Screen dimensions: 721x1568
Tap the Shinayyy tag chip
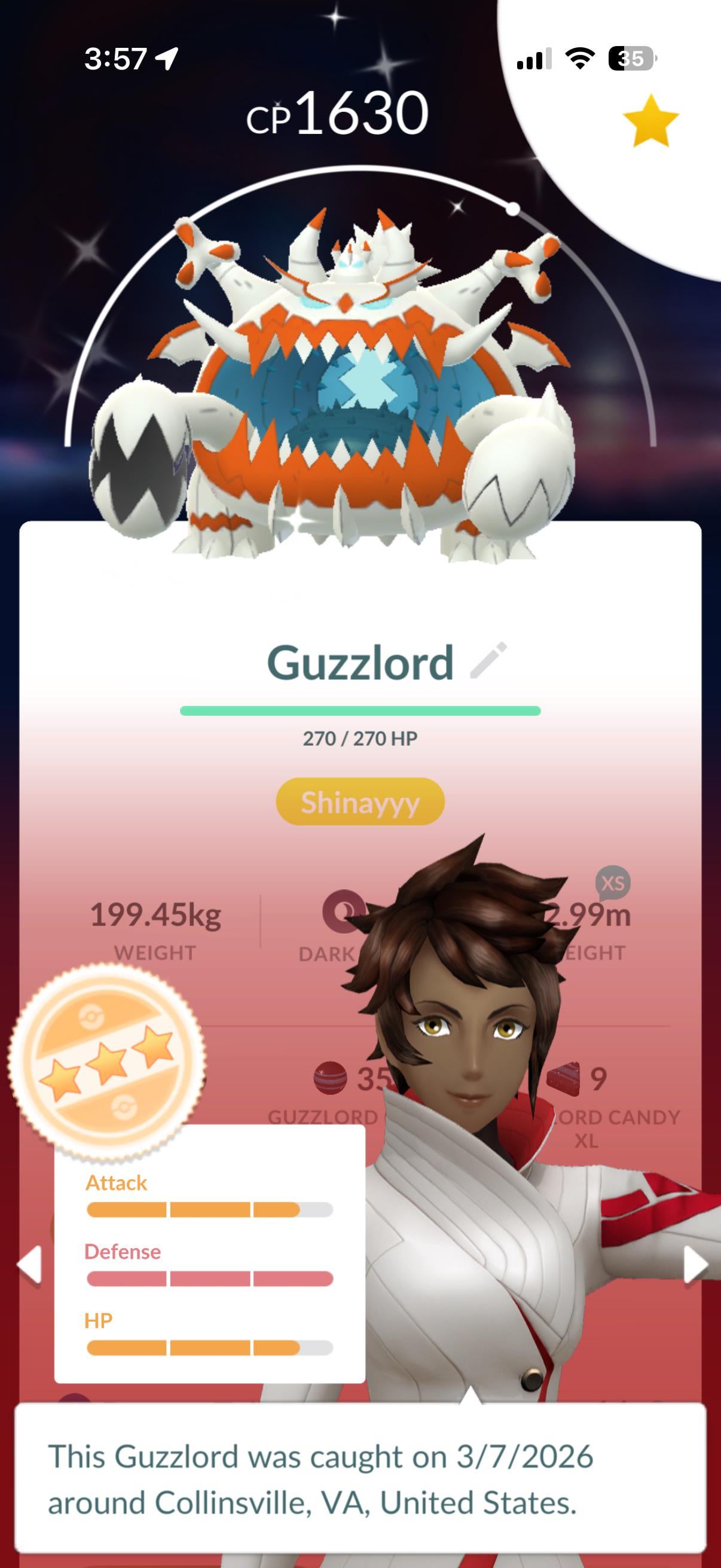360,802
